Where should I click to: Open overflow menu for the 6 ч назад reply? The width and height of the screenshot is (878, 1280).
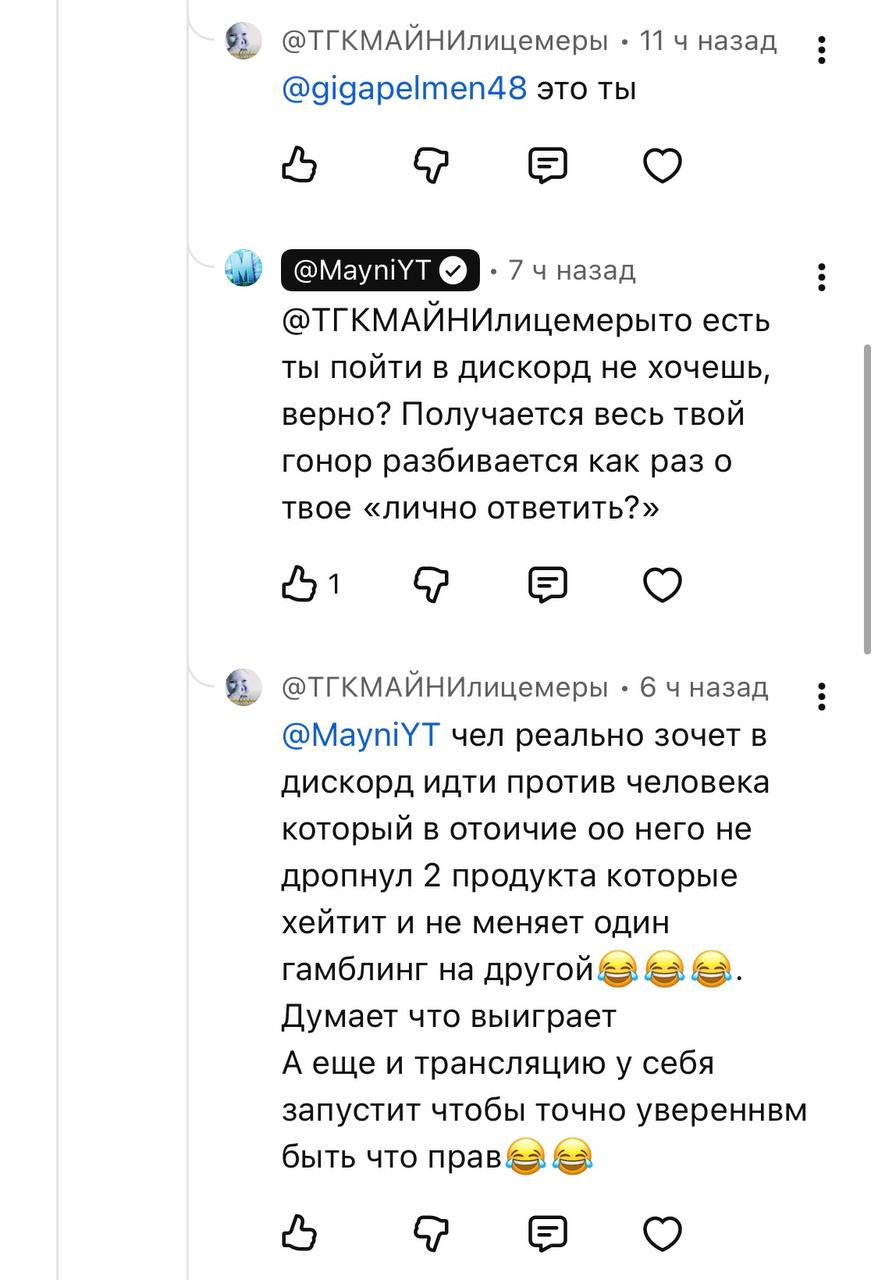click(821, 696)
